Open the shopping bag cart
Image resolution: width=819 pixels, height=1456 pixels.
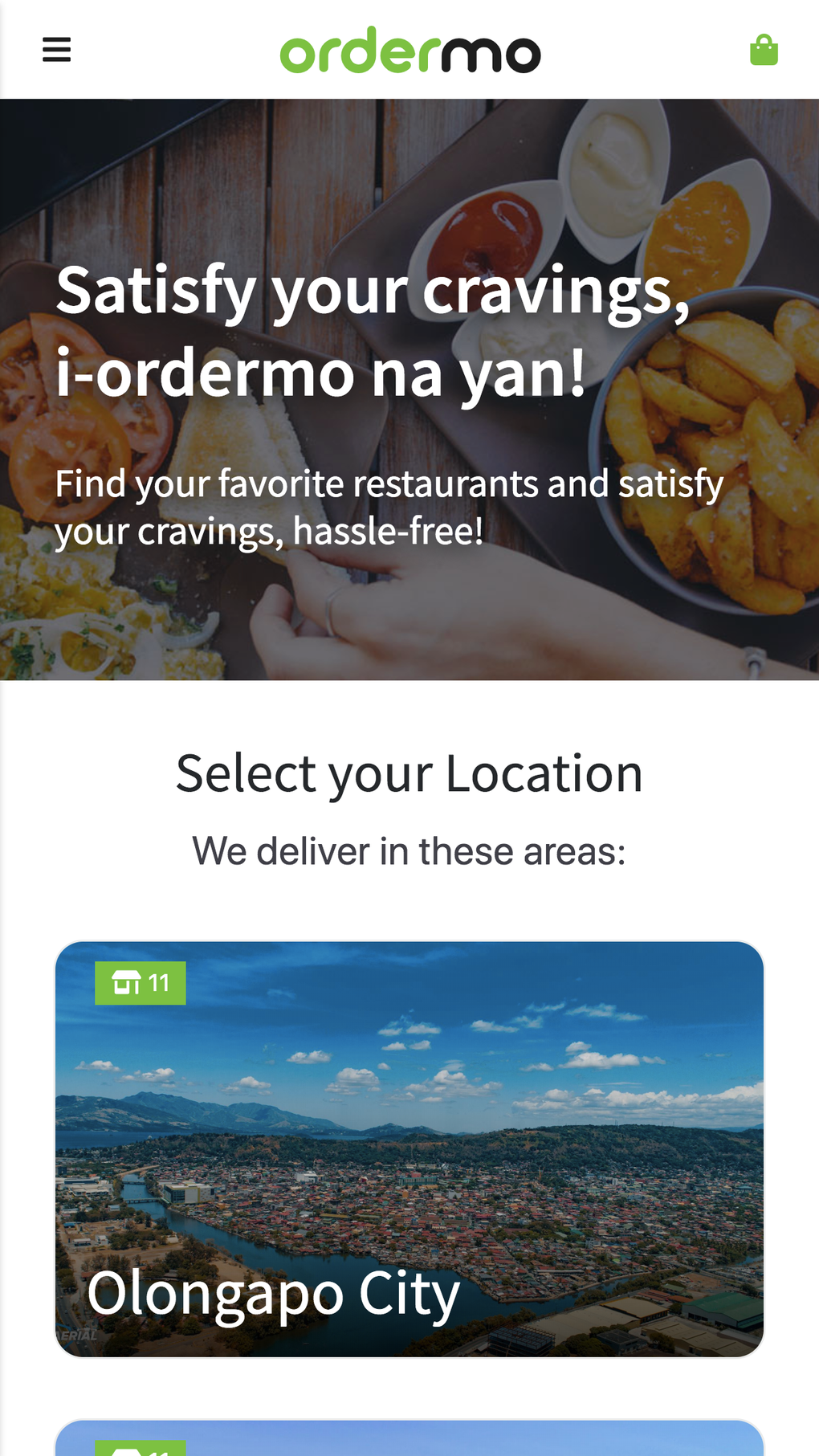[x=764, y=50]
